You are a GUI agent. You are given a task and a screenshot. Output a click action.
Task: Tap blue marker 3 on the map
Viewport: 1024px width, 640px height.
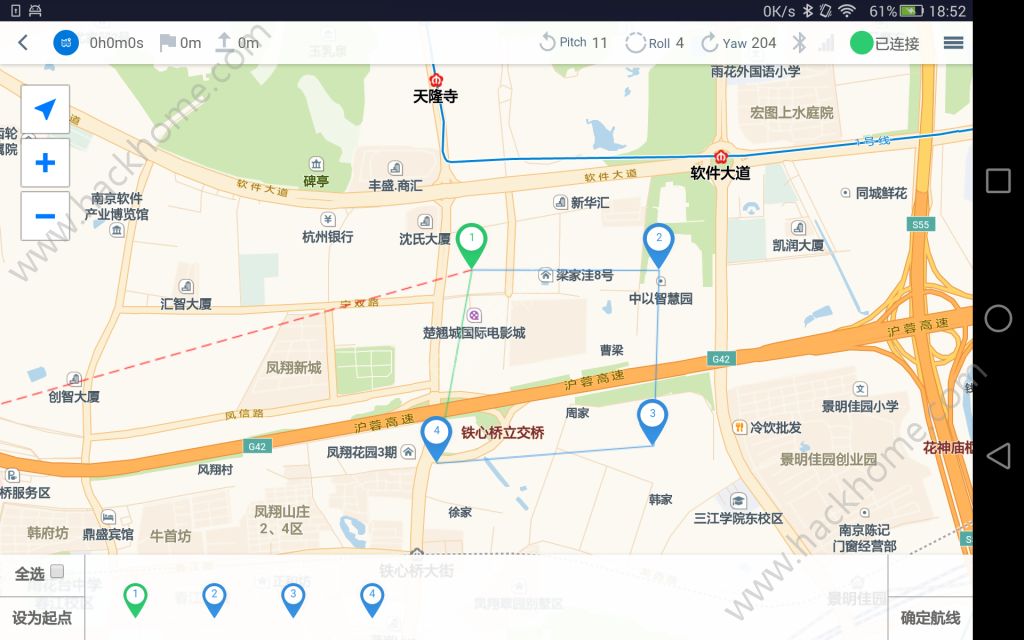click(x=652, y=418)
